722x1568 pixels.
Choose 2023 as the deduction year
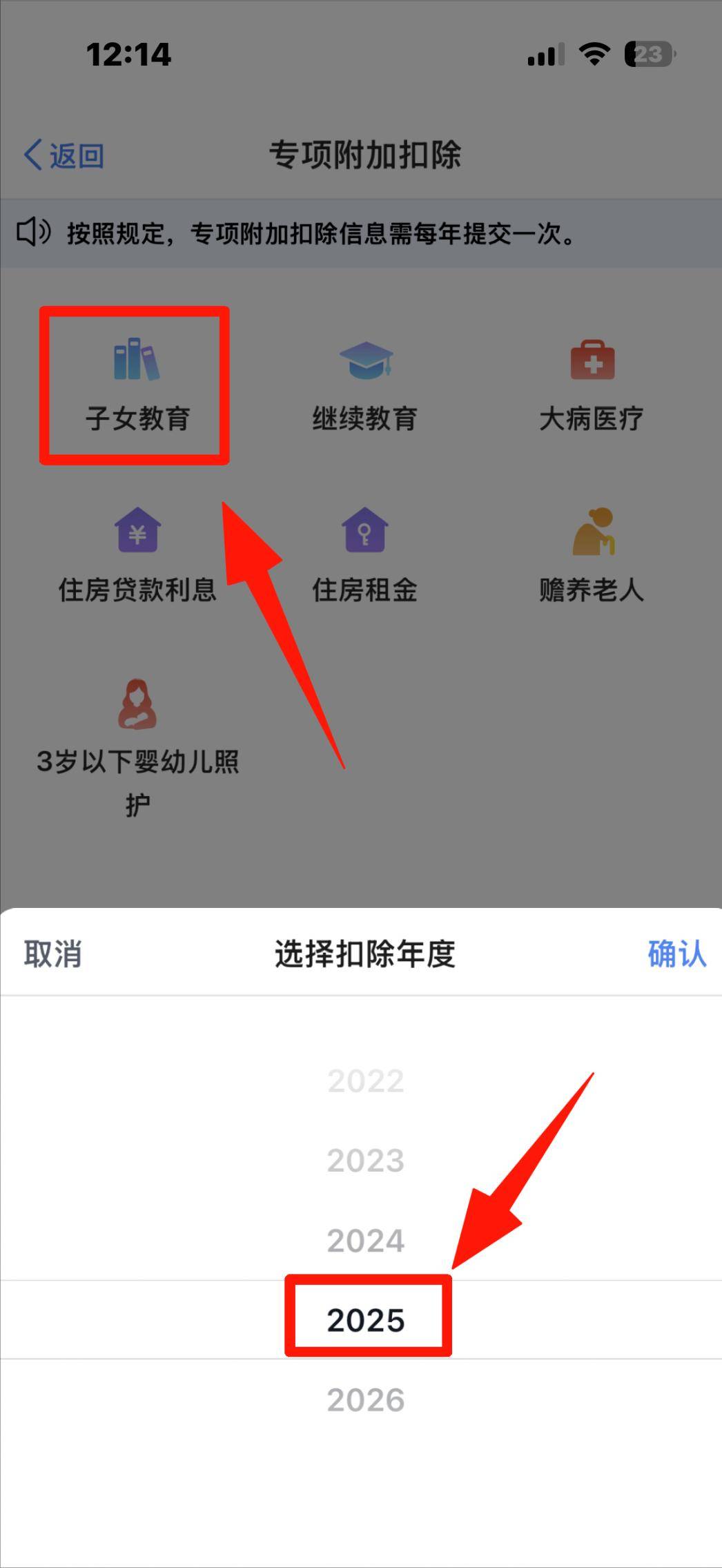[x=366, y=1161]
